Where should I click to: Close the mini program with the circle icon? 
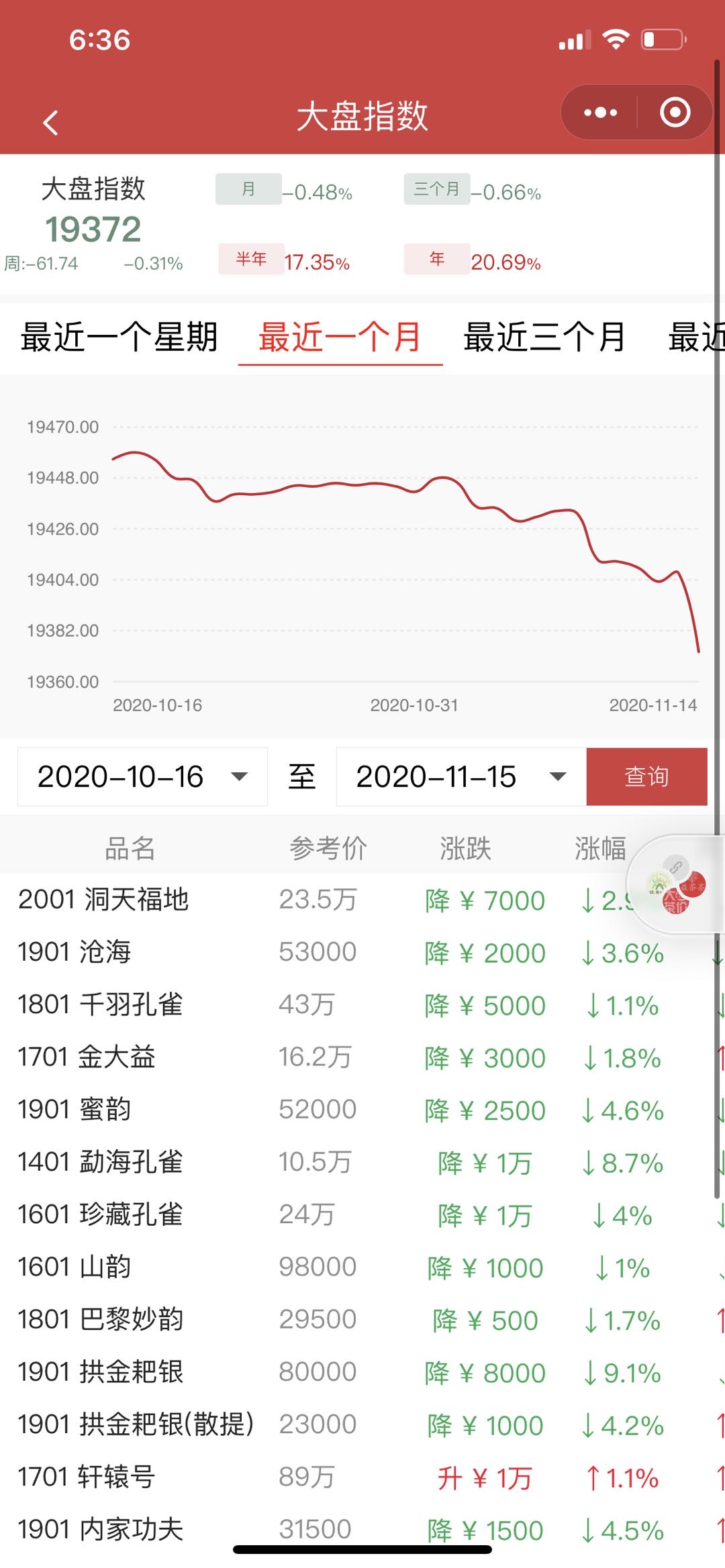[675, 113]
